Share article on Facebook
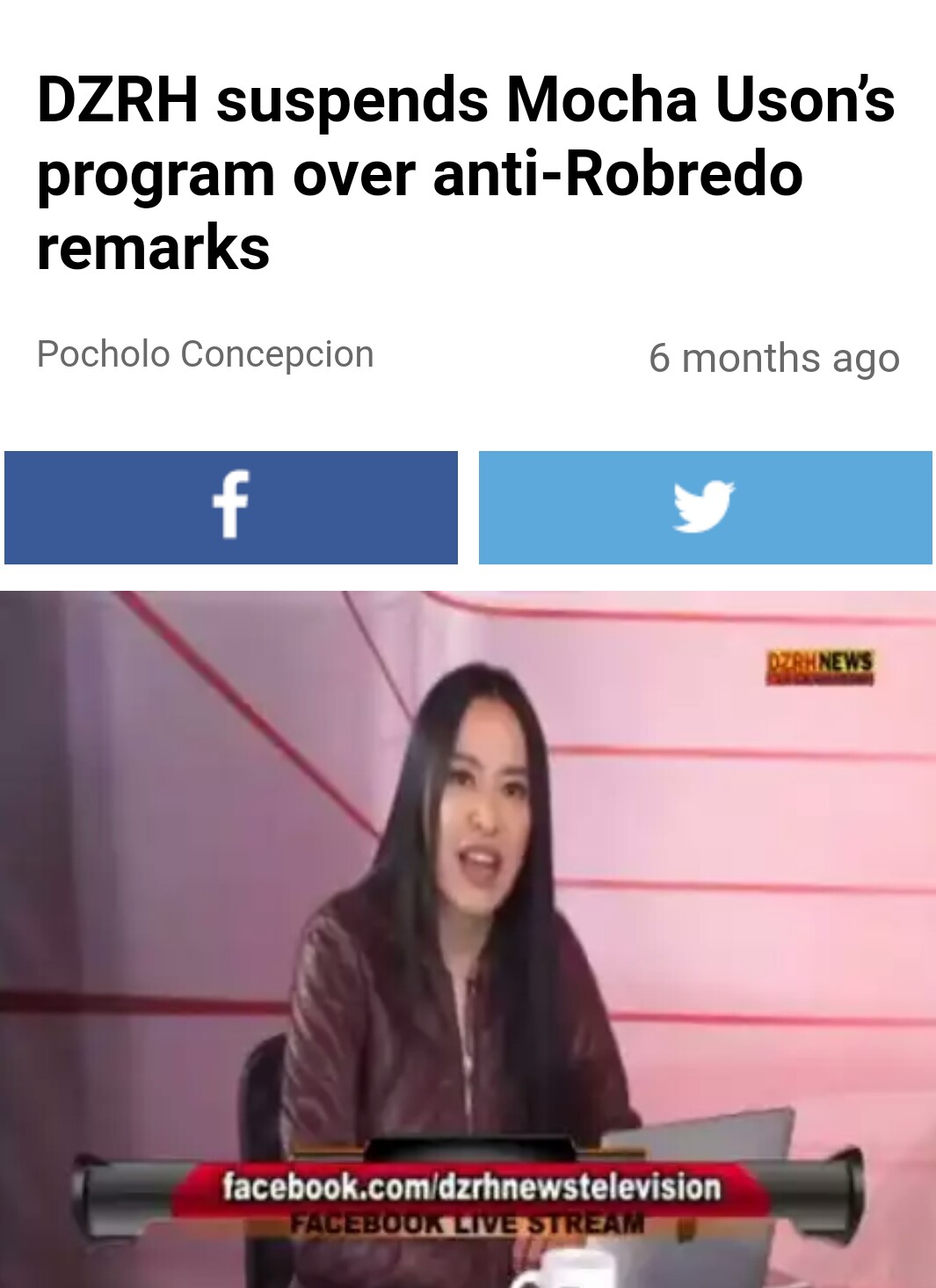This screenshot has height=1288, width=936. (230, 507)
